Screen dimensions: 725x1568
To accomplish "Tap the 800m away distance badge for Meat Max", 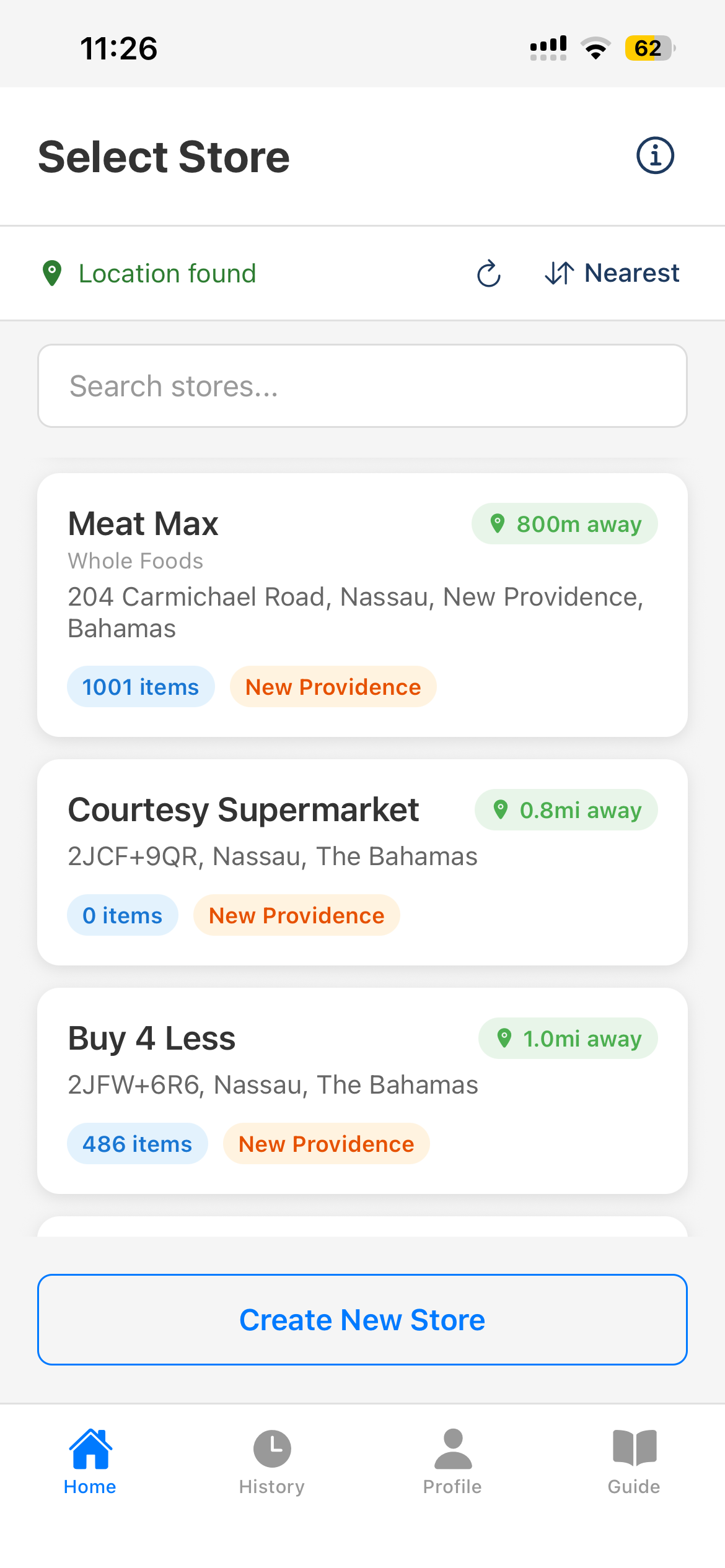I will coord(564,523).
